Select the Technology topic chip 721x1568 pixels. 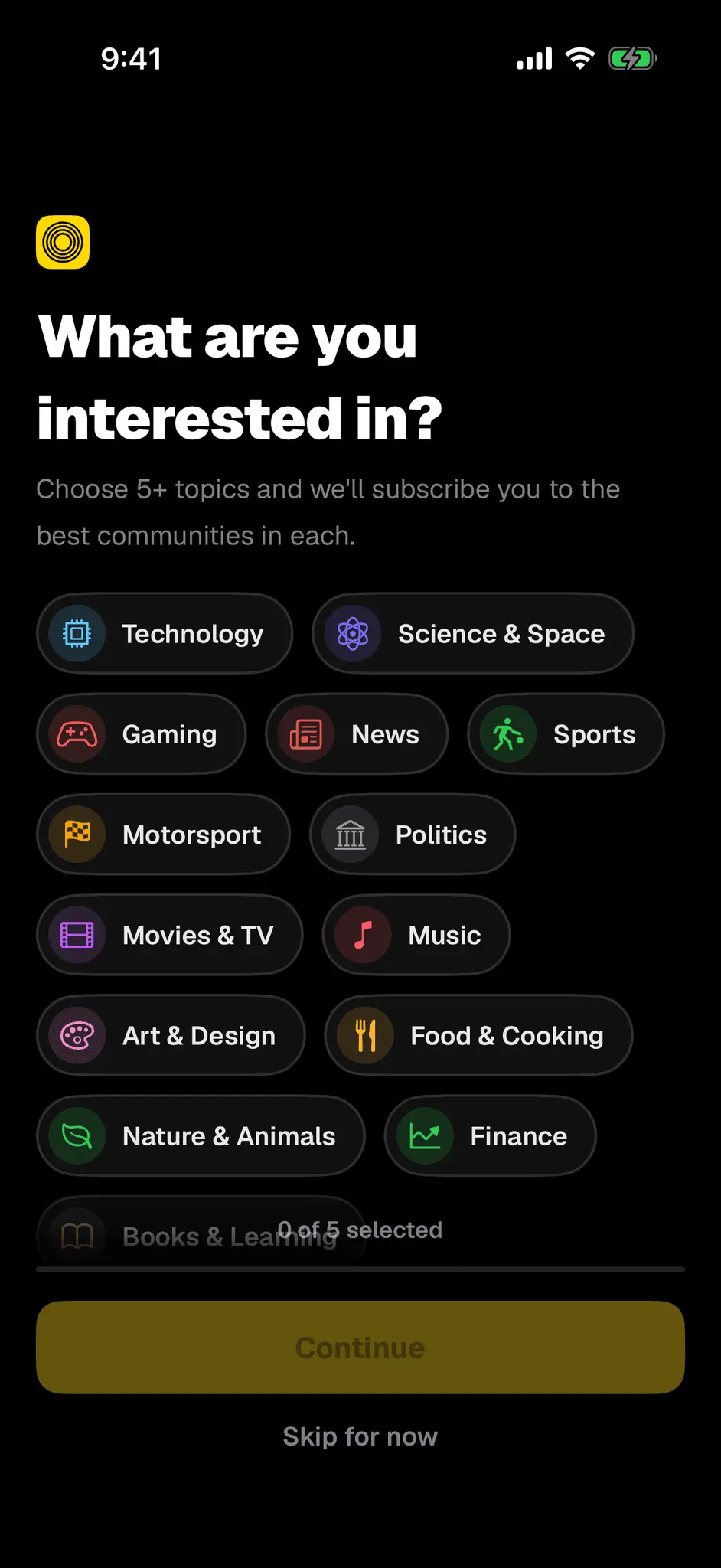point(165,633)
